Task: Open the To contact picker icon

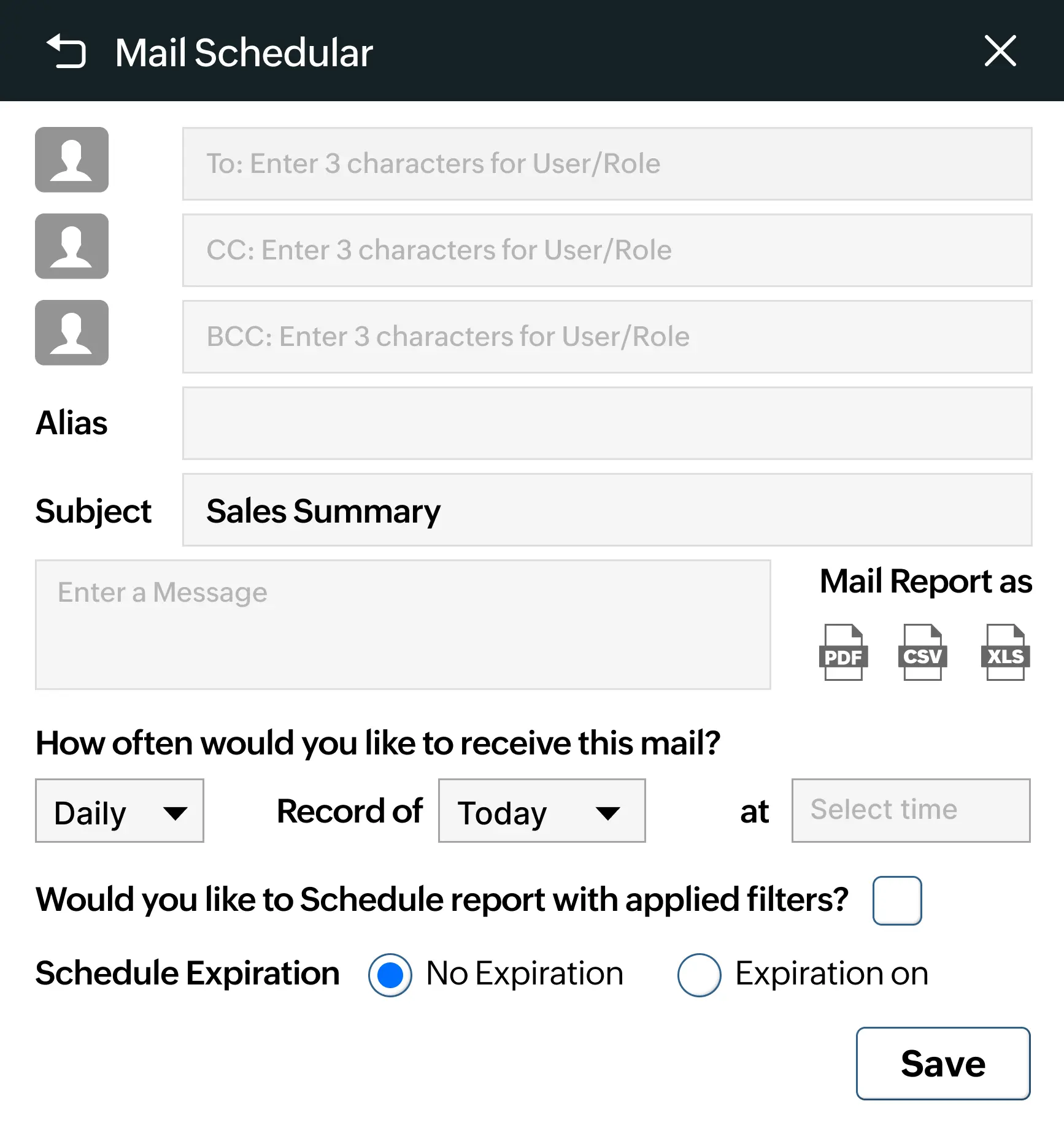Action: pos(71,160)
